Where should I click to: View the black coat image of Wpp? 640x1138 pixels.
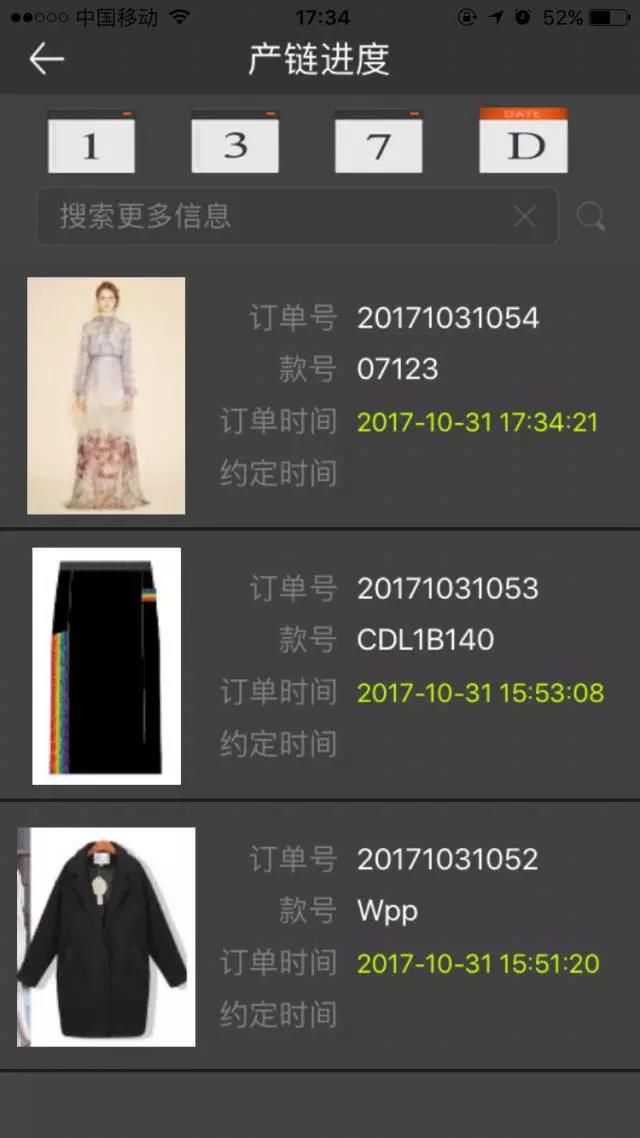pyautogui.click(x=106, y=937)
